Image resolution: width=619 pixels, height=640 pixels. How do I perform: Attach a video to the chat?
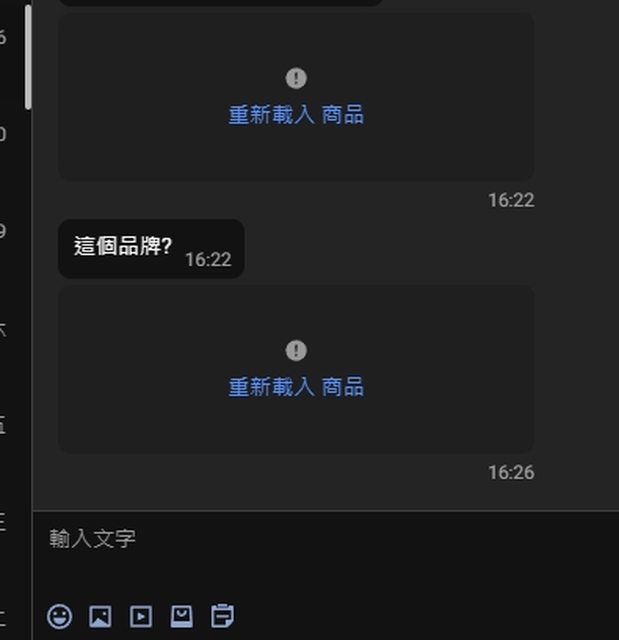pyautogui.click(x=141, y=616)
